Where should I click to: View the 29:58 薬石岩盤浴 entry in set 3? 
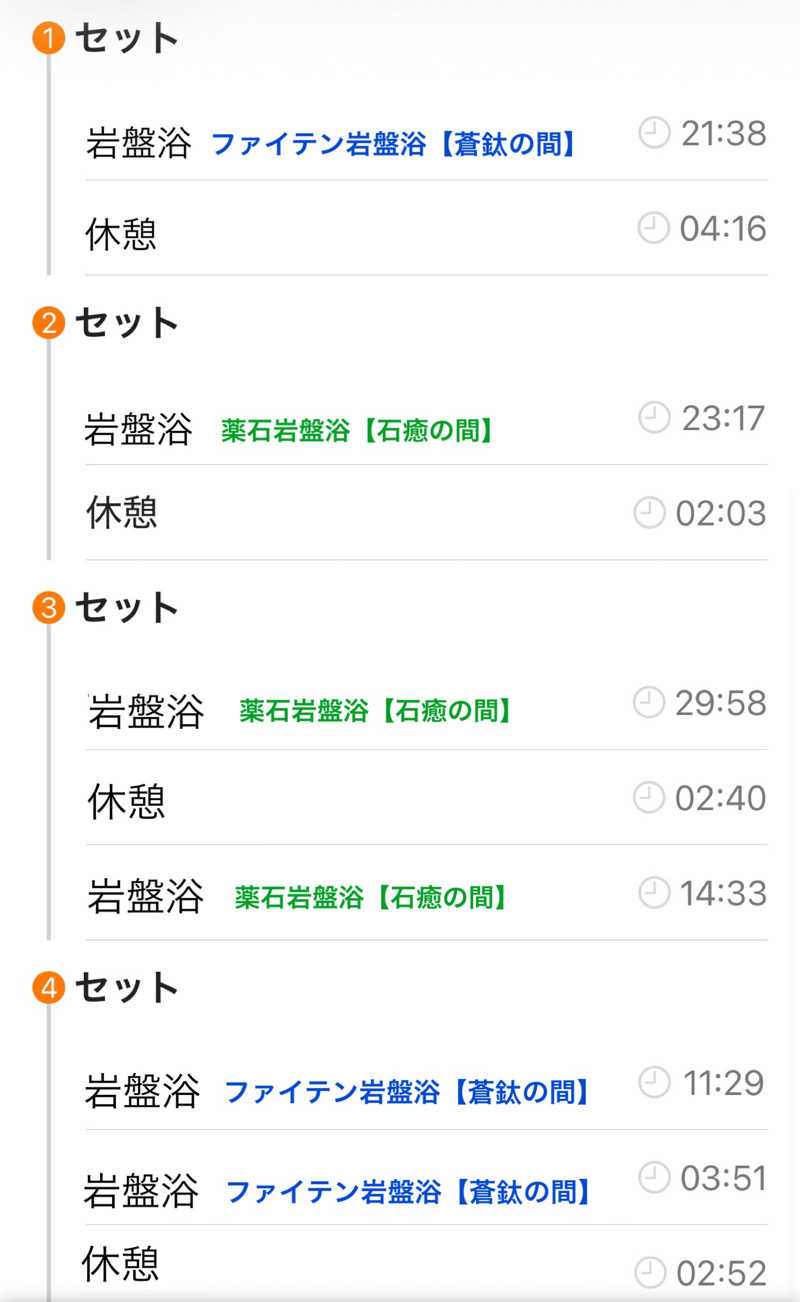click(x=426, y=708)
